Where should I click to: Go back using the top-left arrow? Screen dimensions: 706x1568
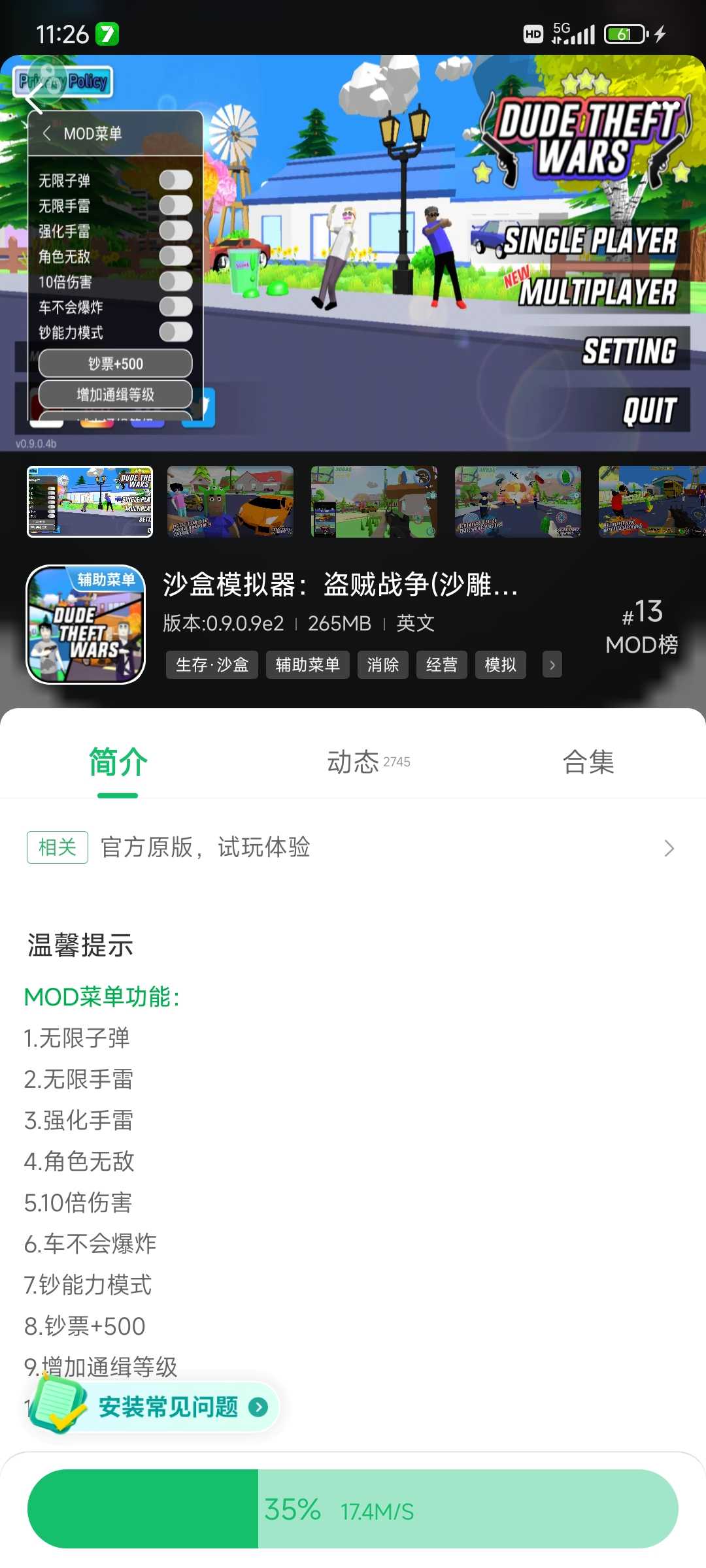click(x=34, y=98)
